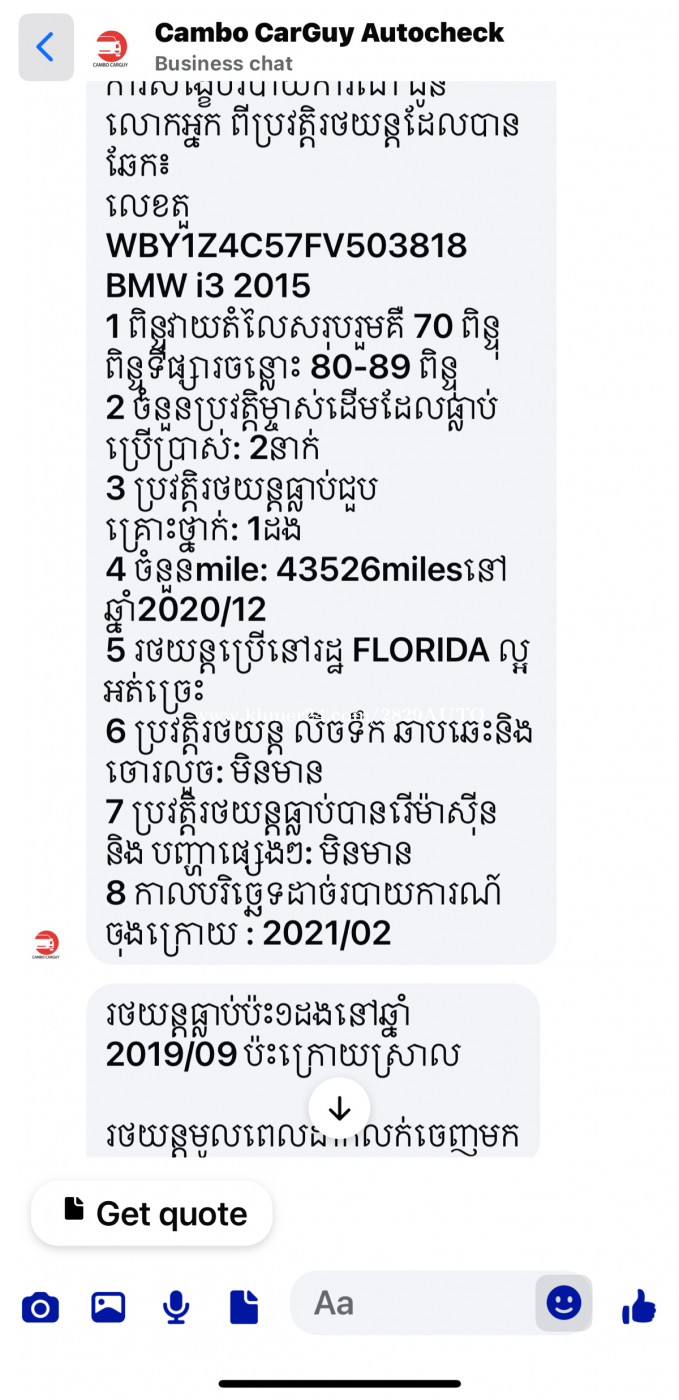Record a voice message with the microphone
The width and height of the screenshot is (679, 1400).
pyautogui.click(x=176, y=1306)
